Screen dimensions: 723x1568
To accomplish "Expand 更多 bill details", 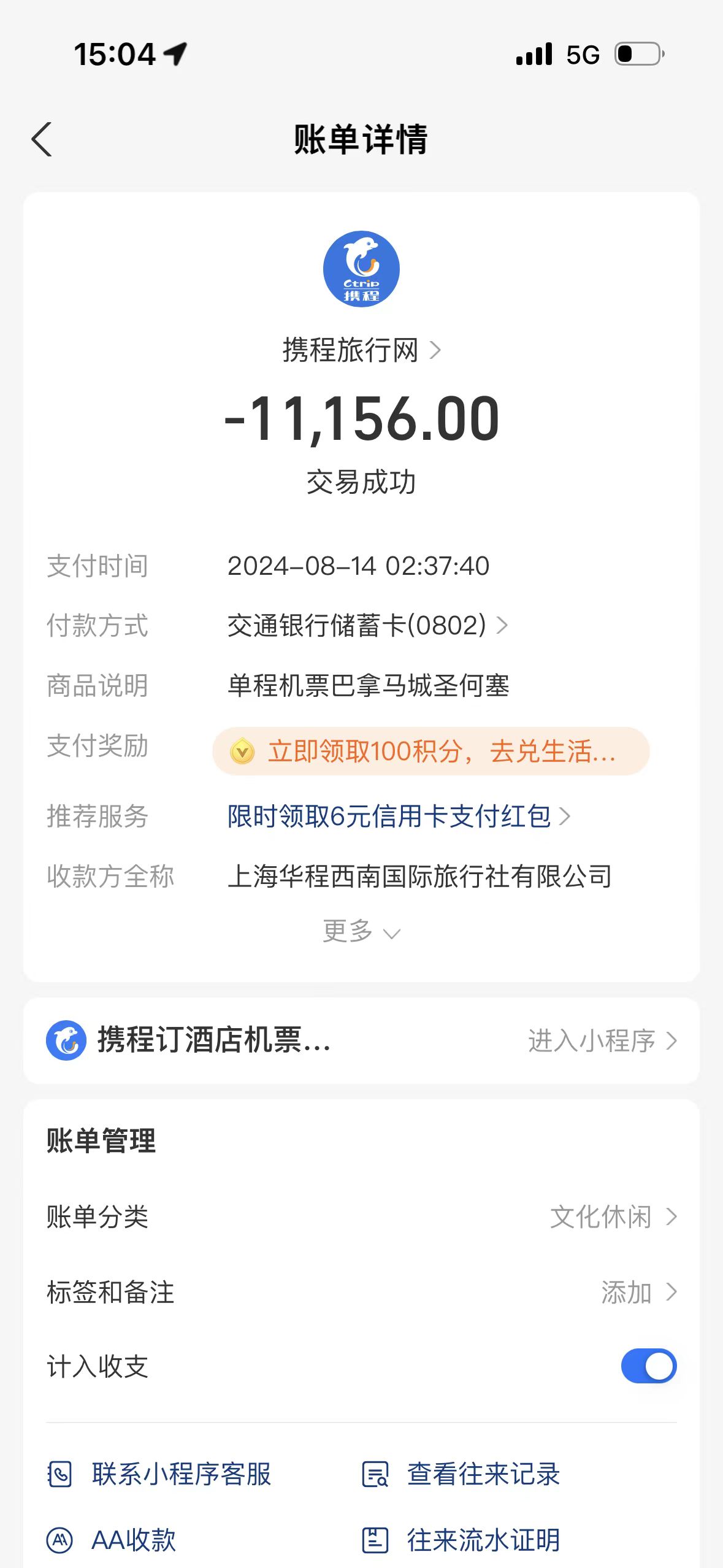I will point(361,931).
